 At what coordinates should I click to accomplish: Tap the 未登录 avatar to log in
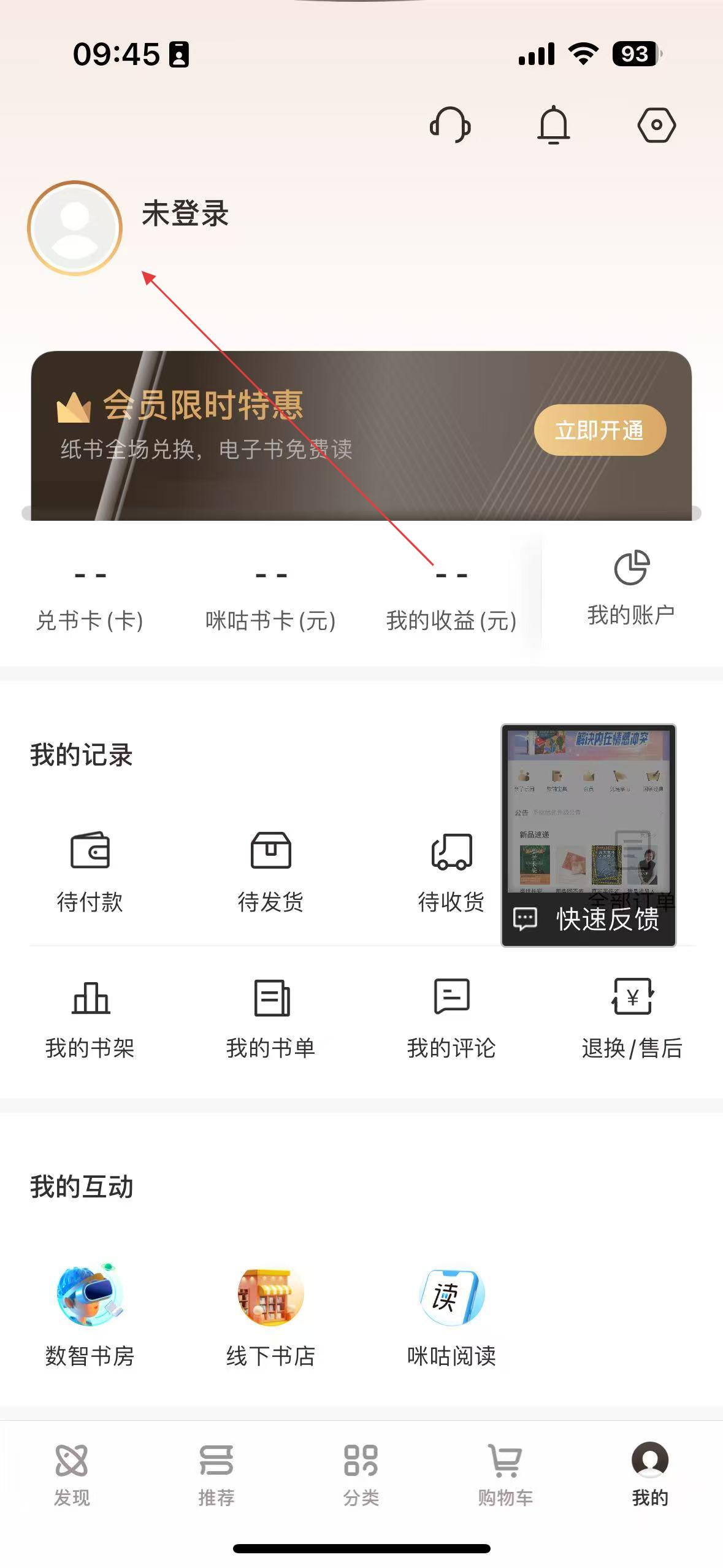(75, 228)
